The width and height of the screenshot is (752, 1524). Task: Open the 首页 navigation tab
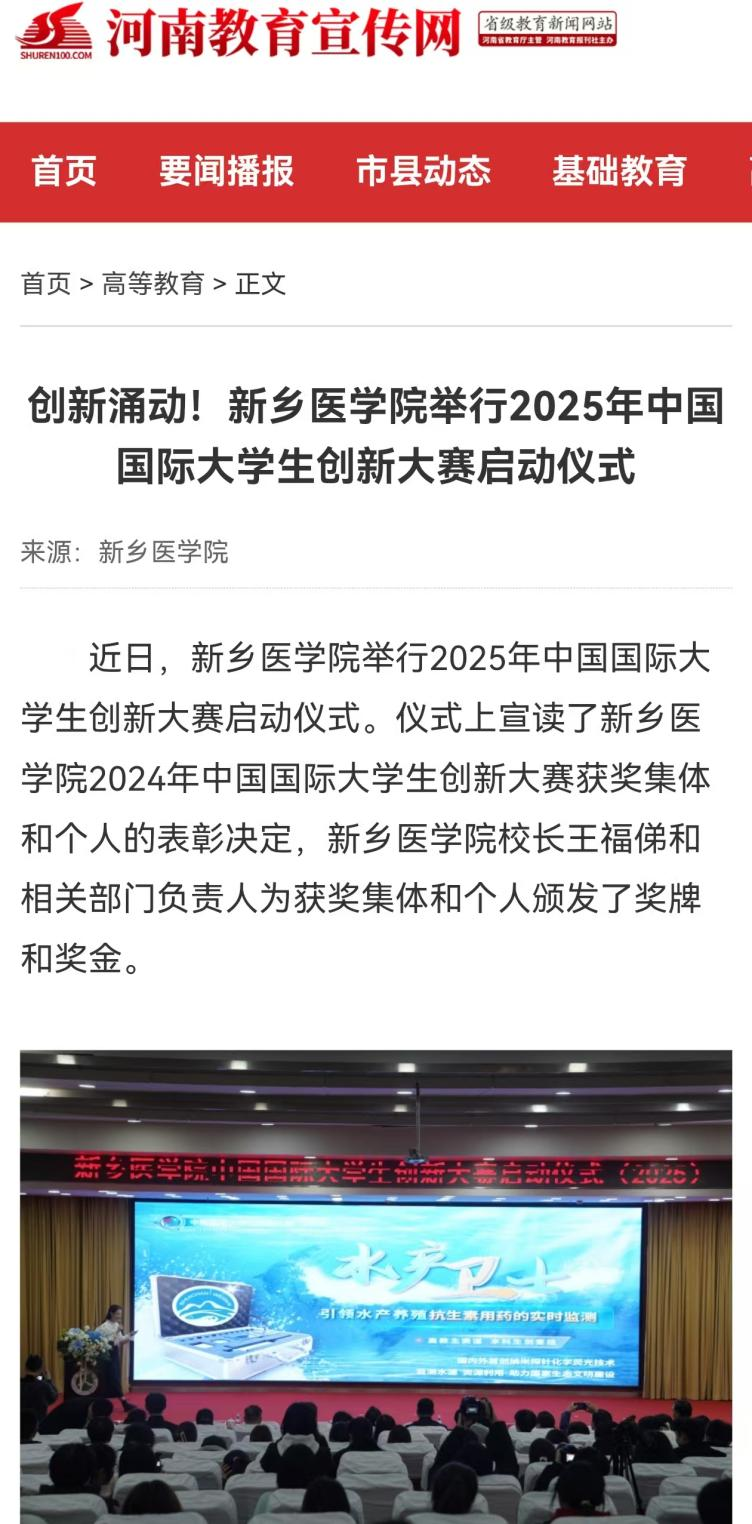pos(64,171)
